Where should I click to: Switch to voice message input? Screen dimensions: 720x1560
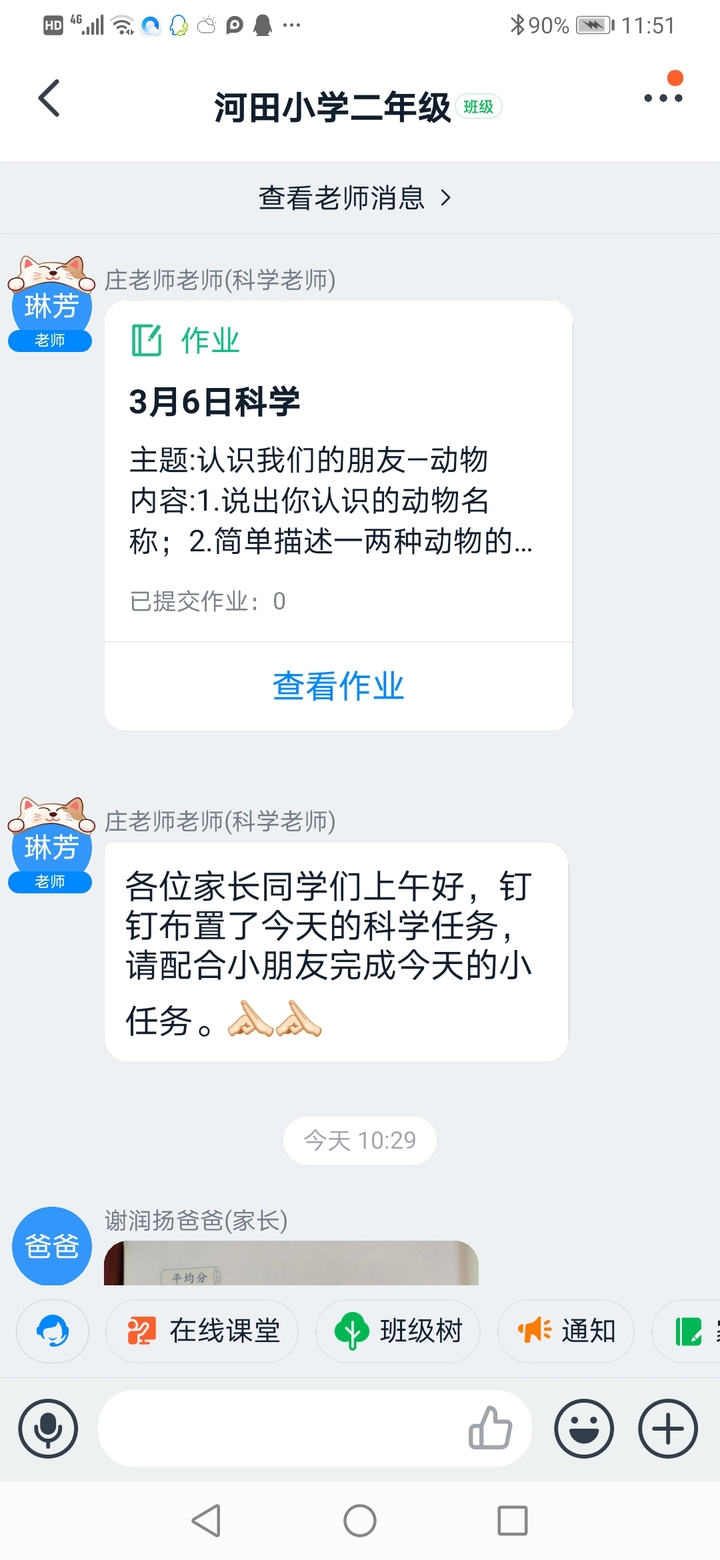[x=48, y=1428]
